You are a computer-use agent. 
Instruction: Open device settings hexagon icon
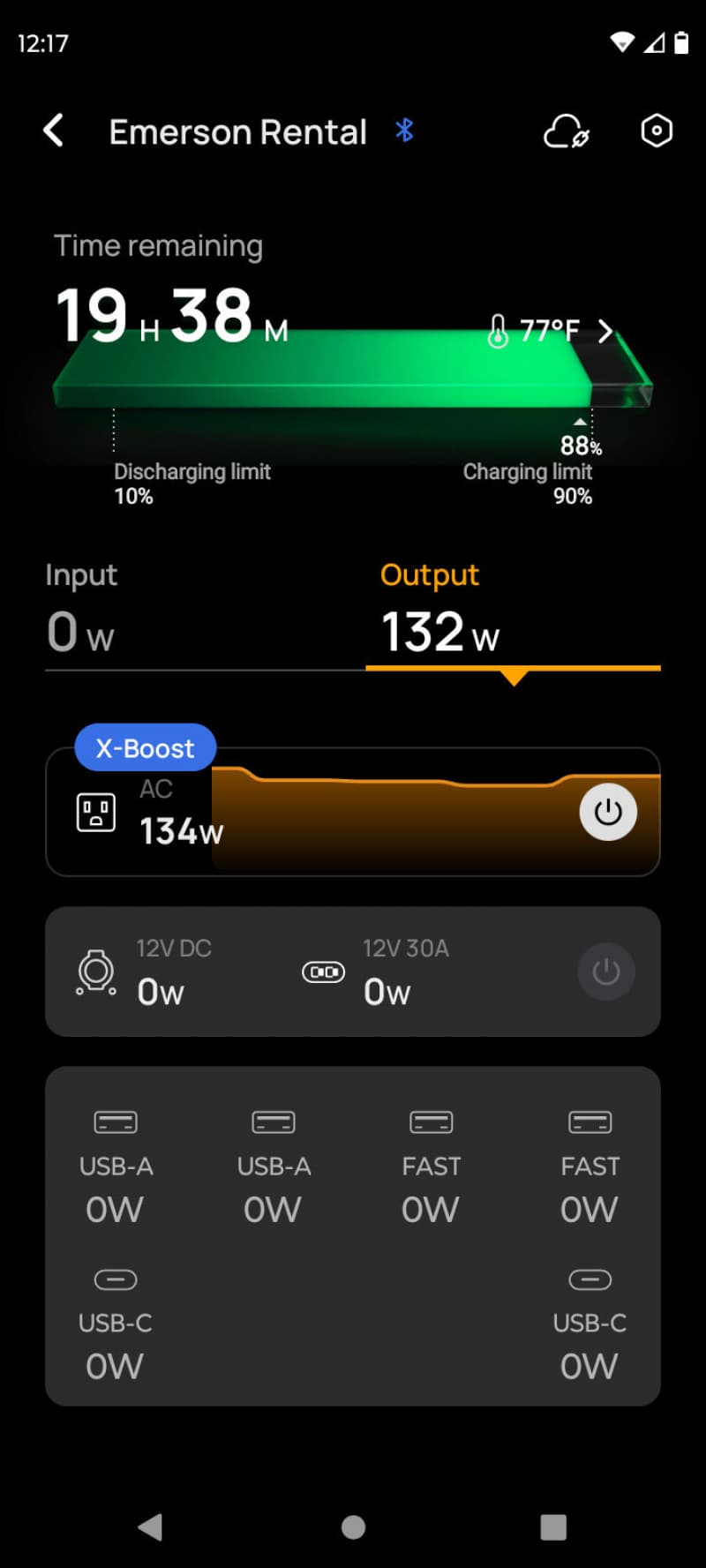pos(656,131)
